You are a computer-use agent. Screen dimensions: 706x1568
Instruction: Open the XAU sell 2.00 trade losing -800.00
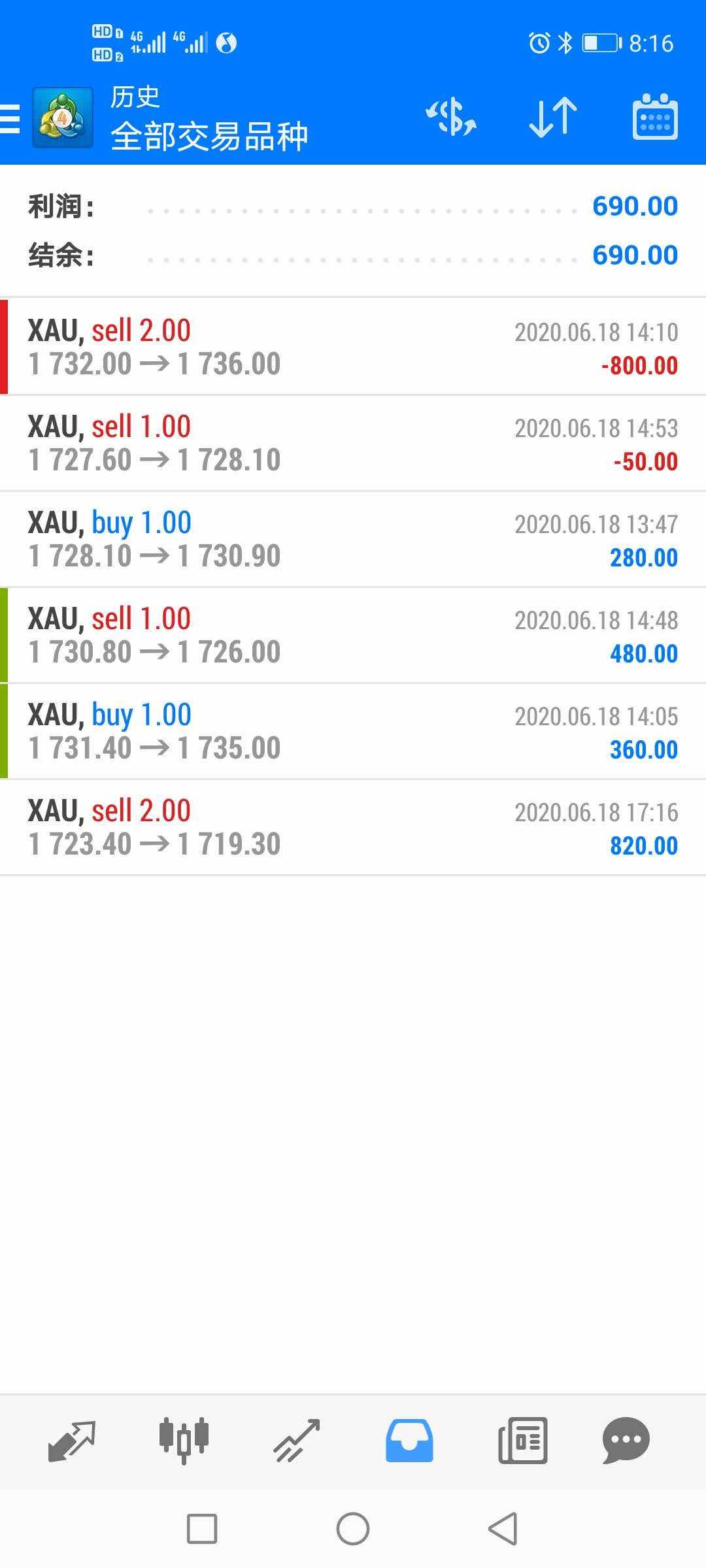click(353, 347)
